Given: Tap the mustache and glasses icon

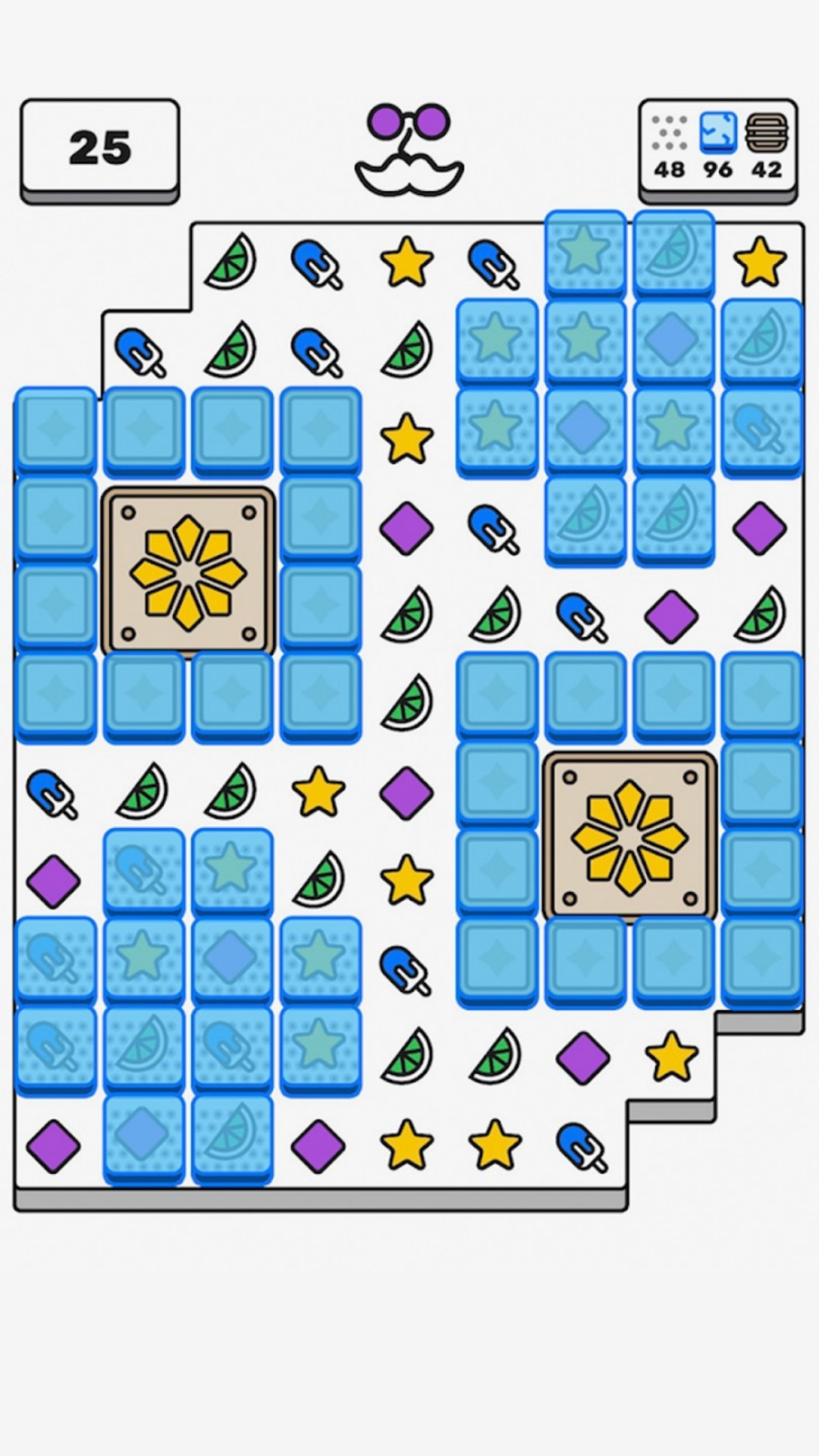Looking at the screenshot, I should (x=409, y=149).
